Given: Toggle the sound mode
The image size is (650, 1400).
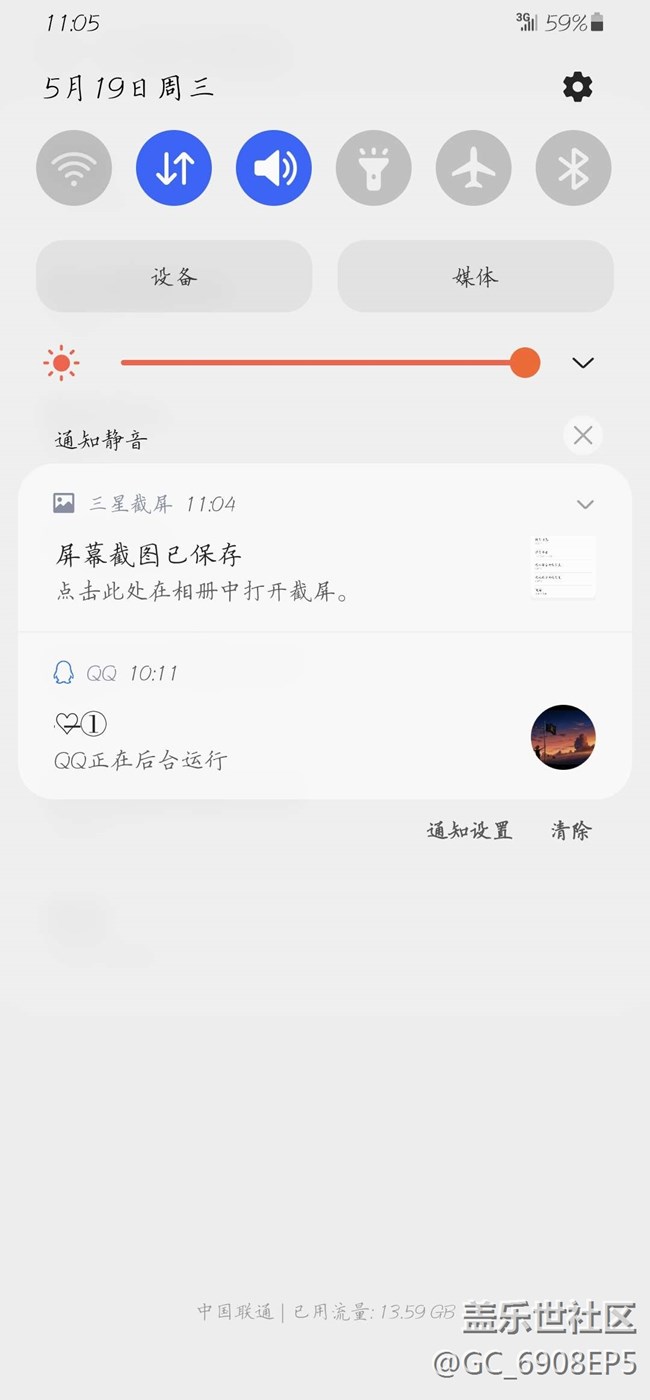Looking at the screenshot, I should (274, 168).
